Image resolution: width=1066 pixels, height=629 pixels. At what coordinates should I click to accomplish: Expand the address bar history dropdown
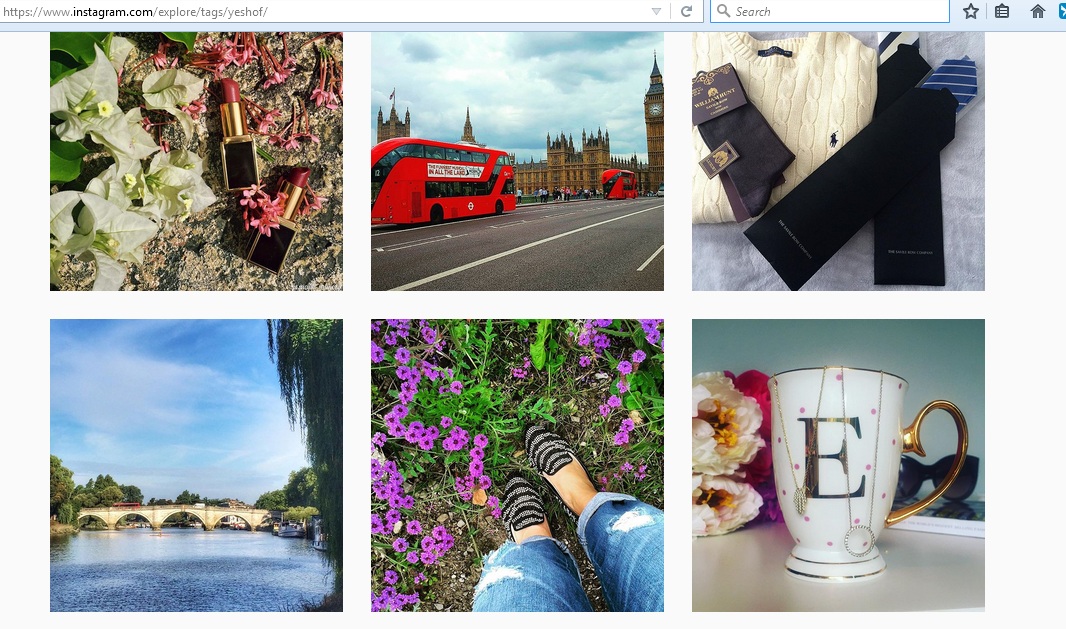656,11
